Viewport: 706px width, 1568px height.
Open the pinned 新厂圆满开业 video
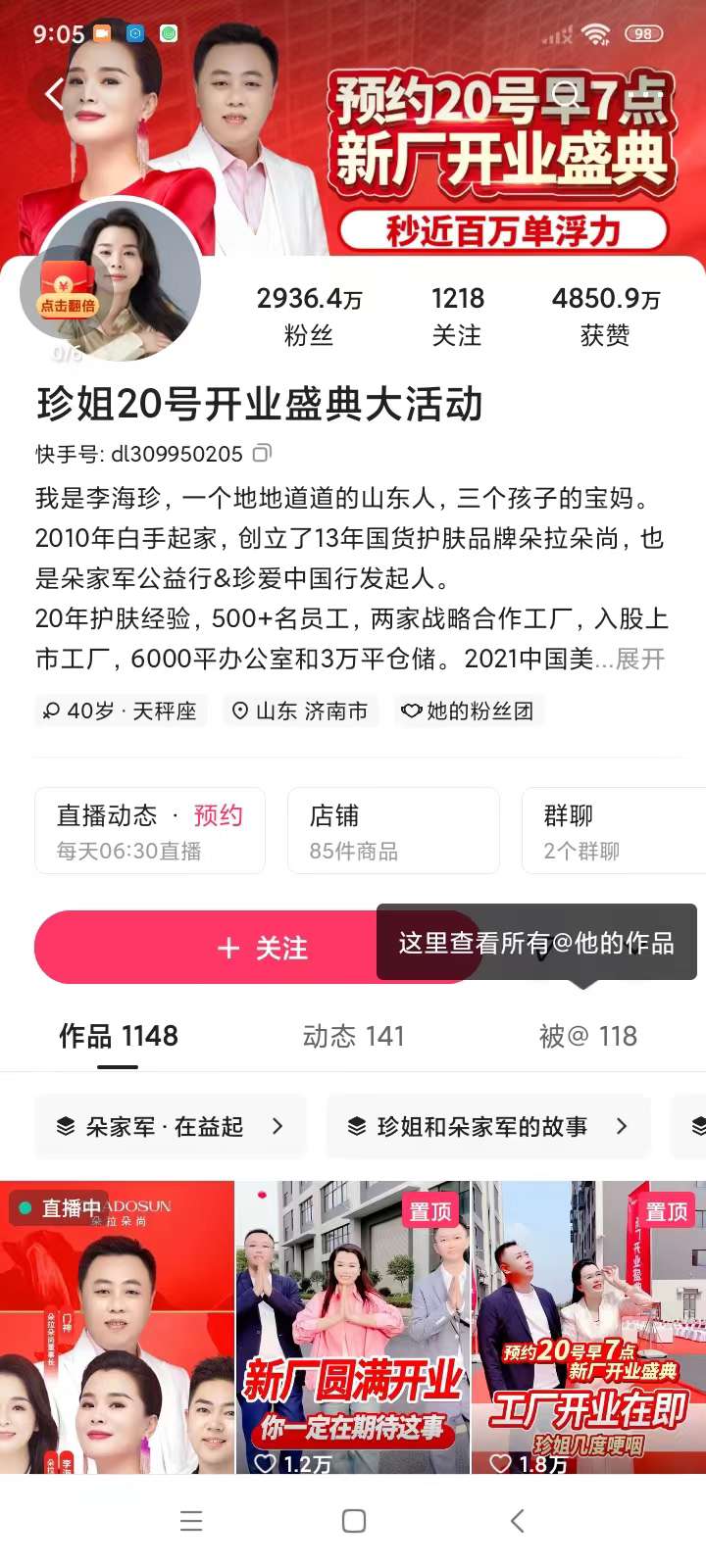[353, 1328]
